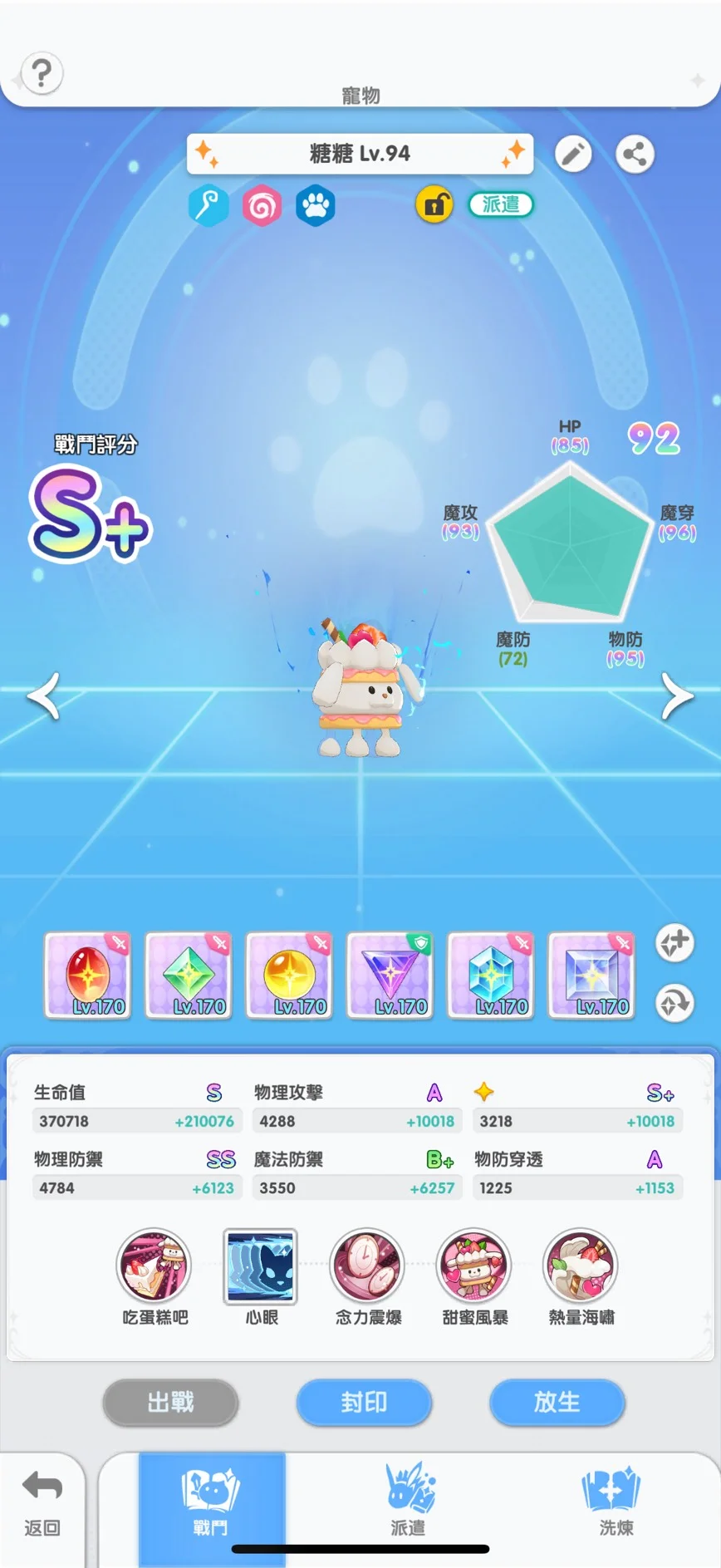Image resolution: width=721 pixels, height=1568 pixels.
Task: Tap the 放生 button
Action: coord(557,1403)
